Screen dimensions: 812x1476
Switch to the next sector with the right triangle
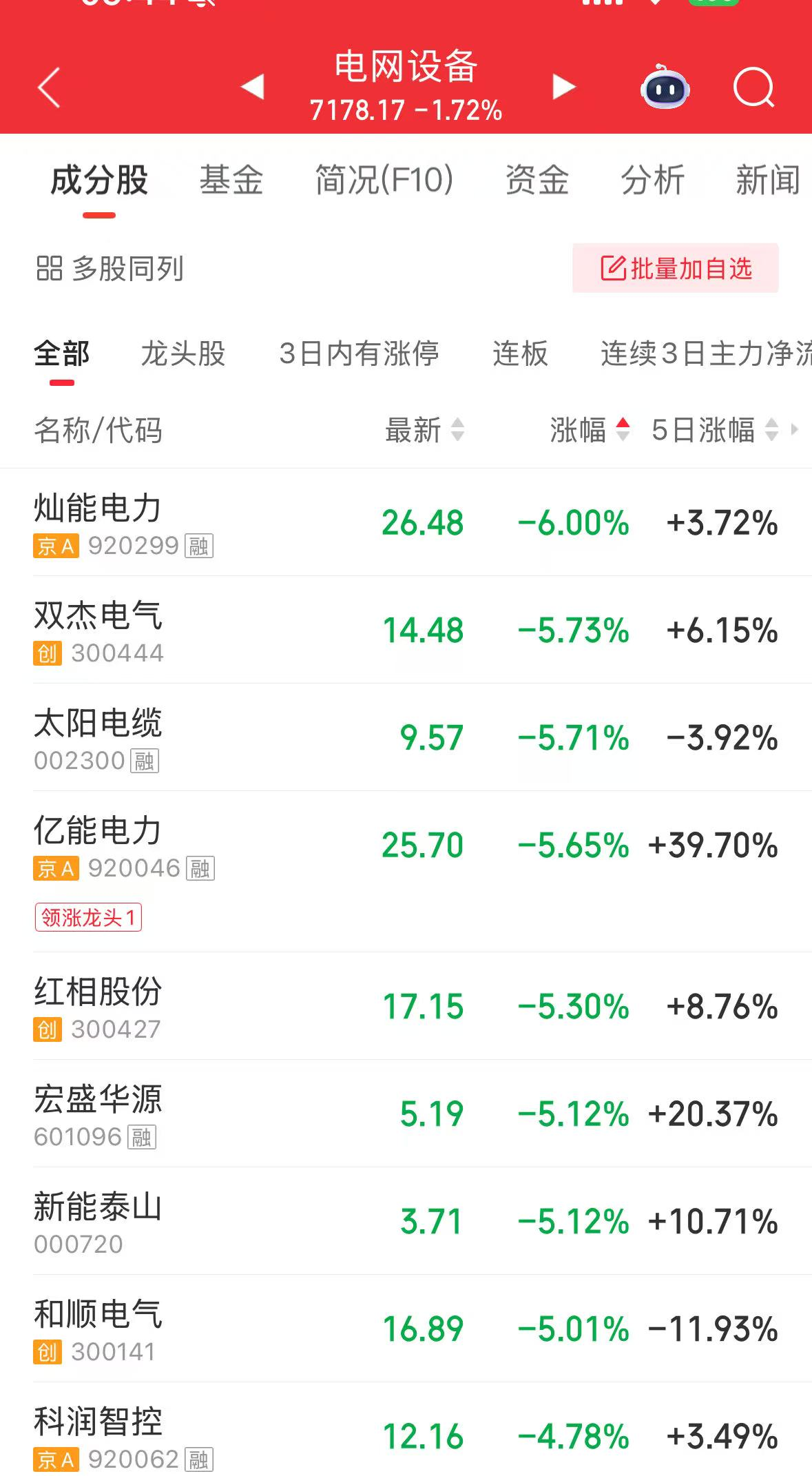click(x=563, y=87)
